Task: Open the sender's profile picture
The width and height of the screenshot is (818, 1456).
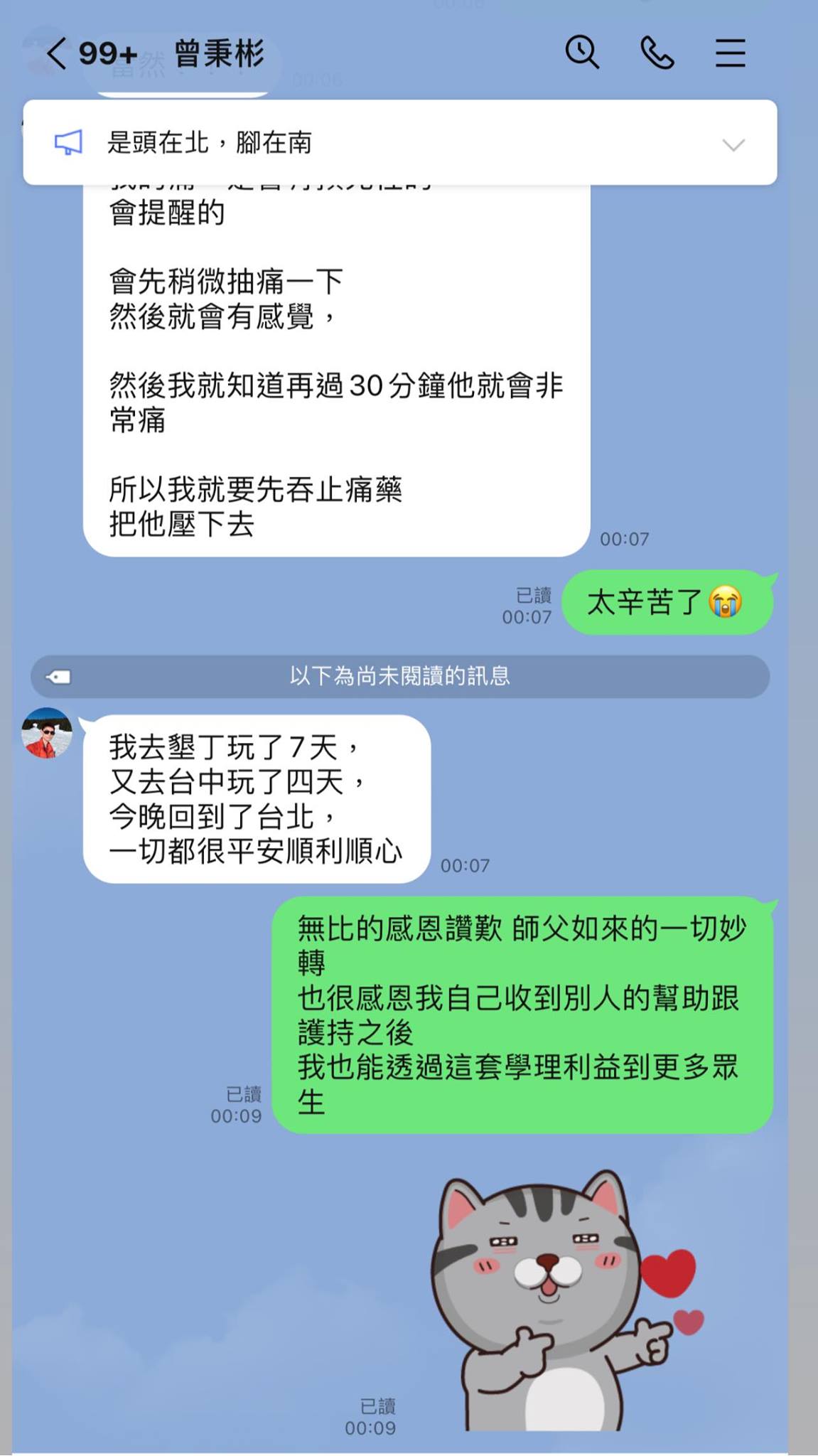Action: [x=47, y=733]
